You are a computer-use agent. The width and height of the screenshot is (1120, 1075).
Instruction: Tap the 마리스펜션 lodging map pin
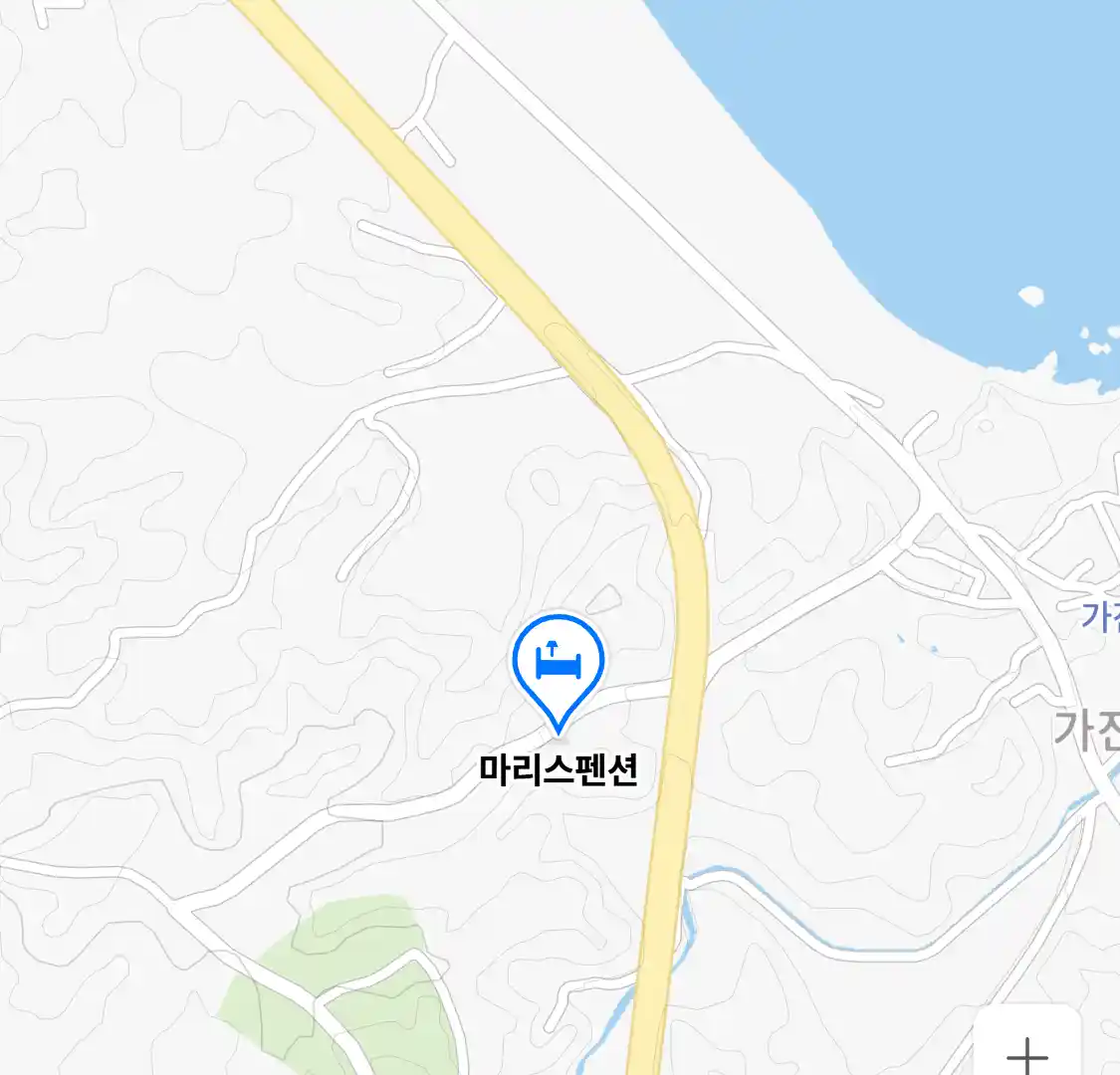click(x=559, y=664)
